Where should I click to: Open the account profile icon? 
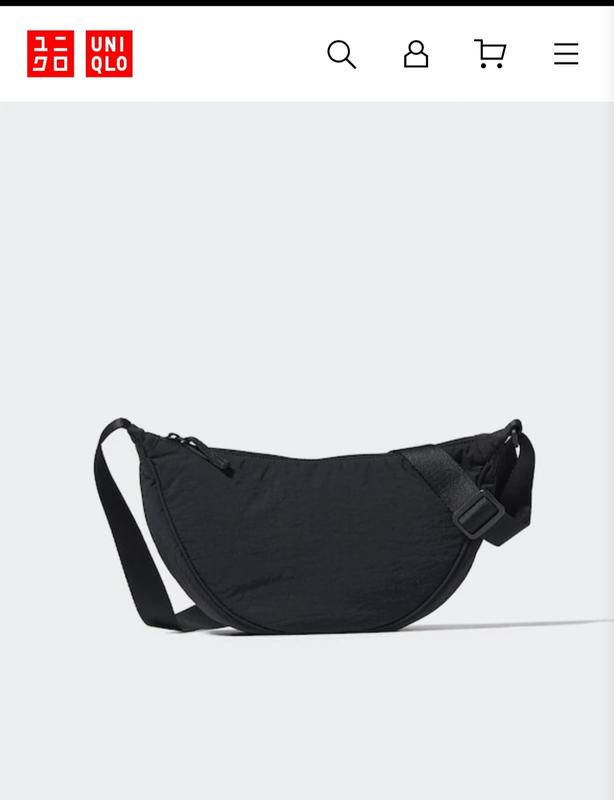(416, 54)
